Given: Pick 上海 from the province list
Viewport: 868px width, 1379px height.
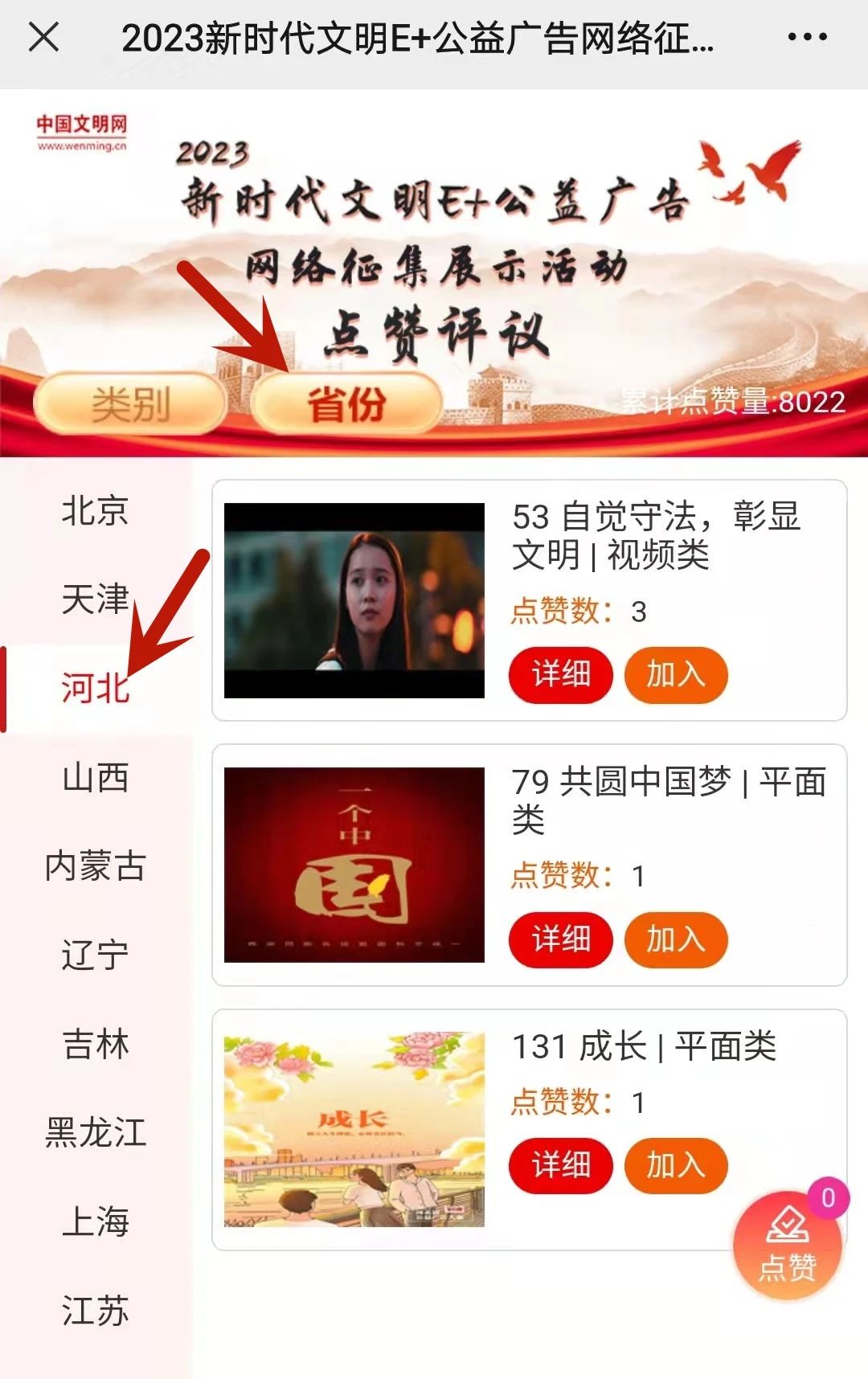Looking at the screenshot, I should (x=96, y=1221).
